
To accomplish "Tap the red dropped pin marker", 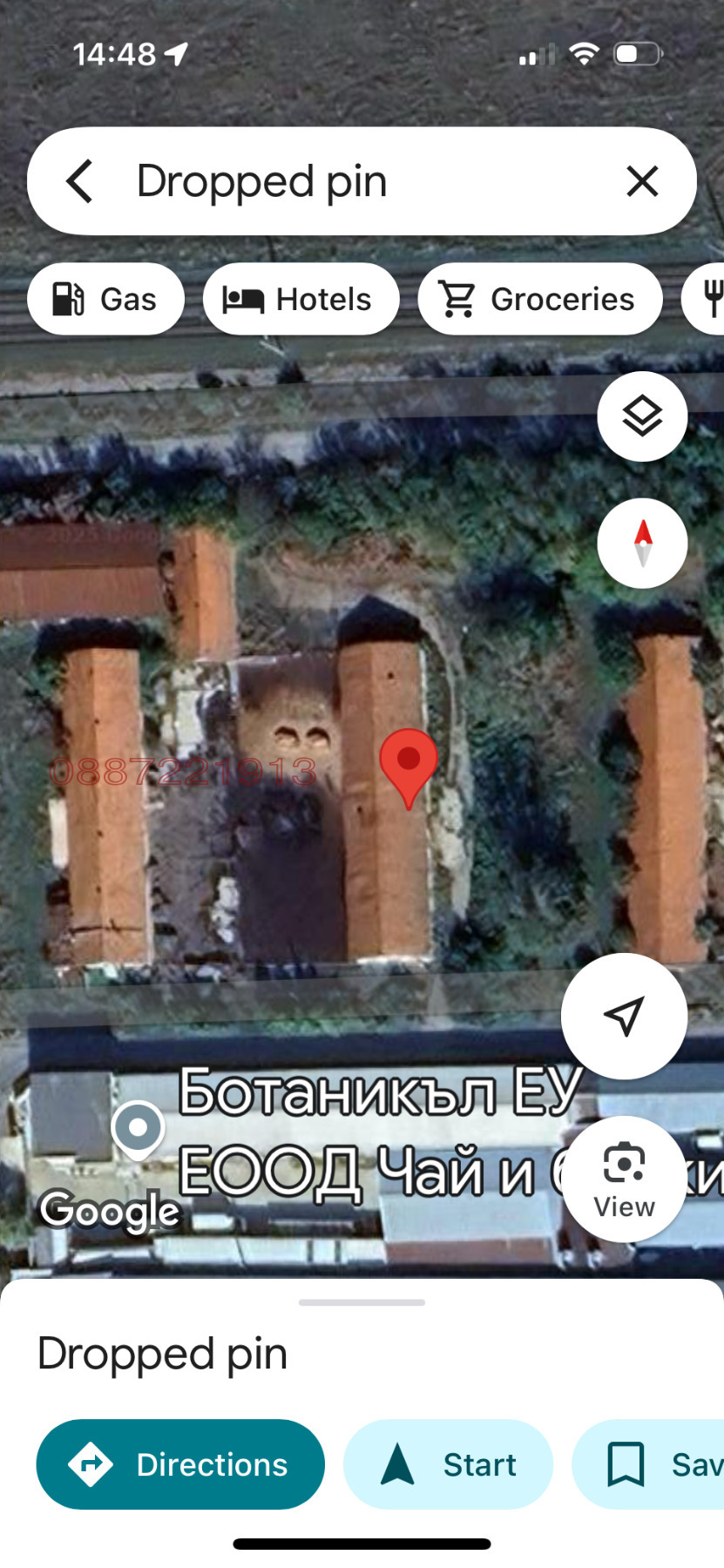I will (409, 763).
